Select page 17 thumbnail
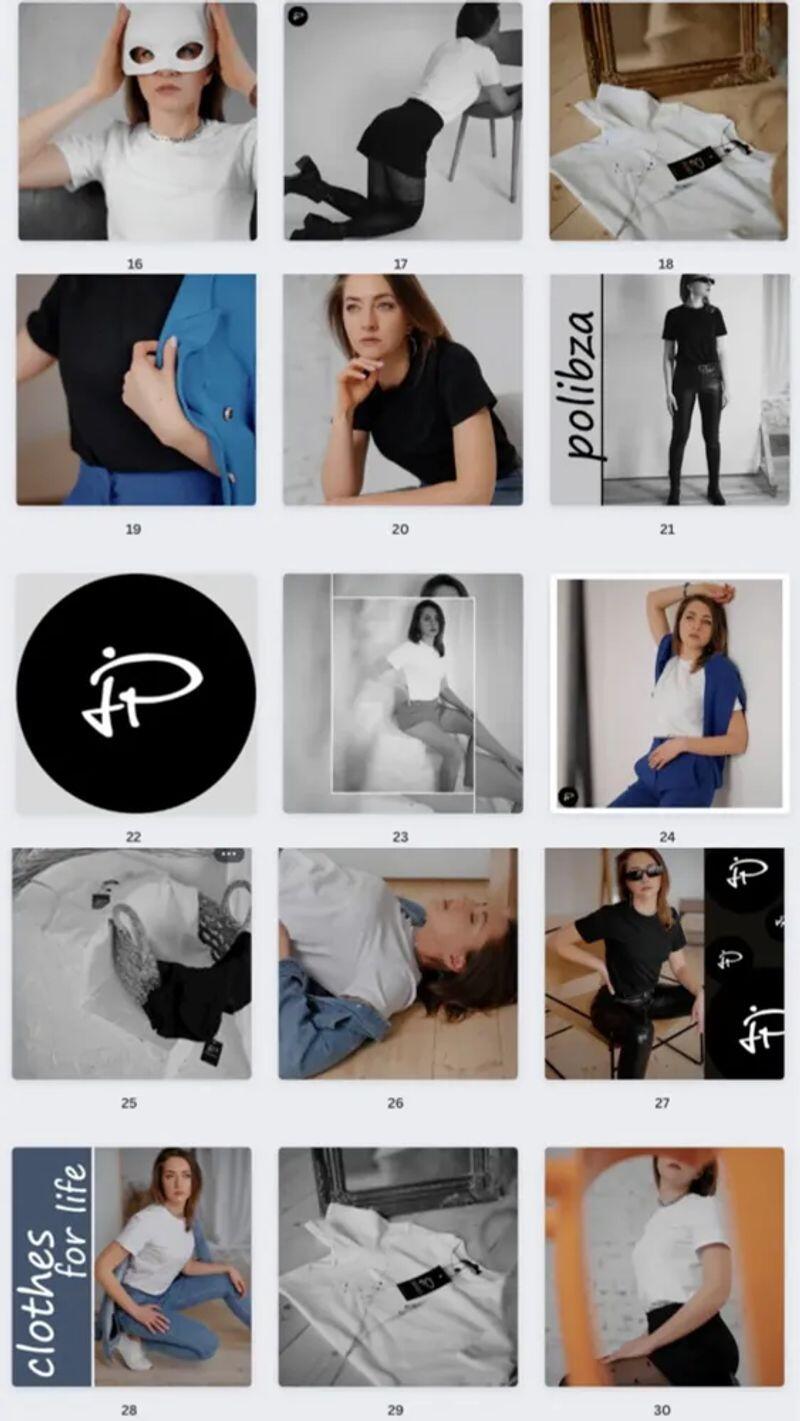This screenshot has height=1421, width=800. [x=402, y=121]
